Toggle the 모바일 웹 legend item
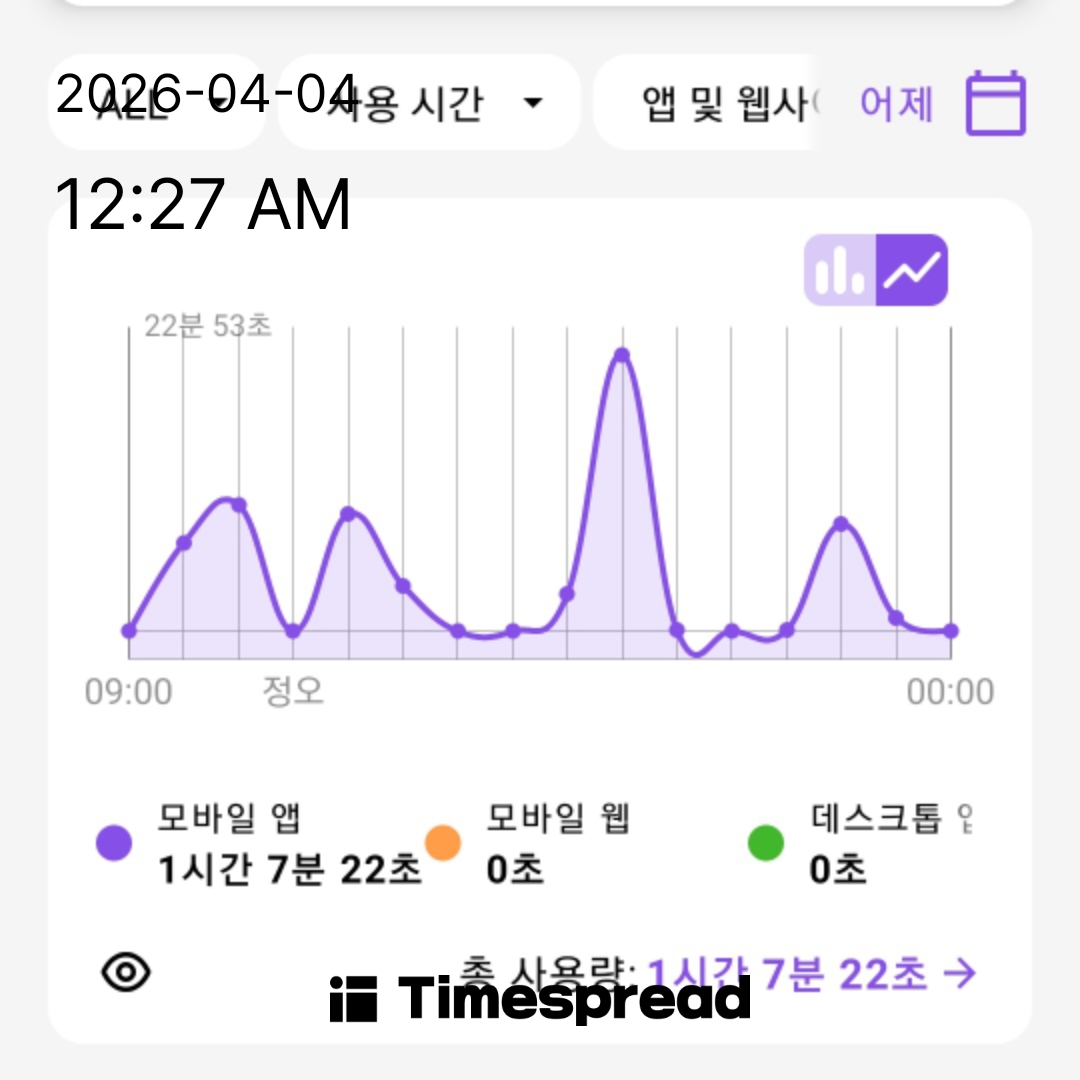This screenshot has height=1080, width=1080. pyautogui.click(x=530, y=843)
